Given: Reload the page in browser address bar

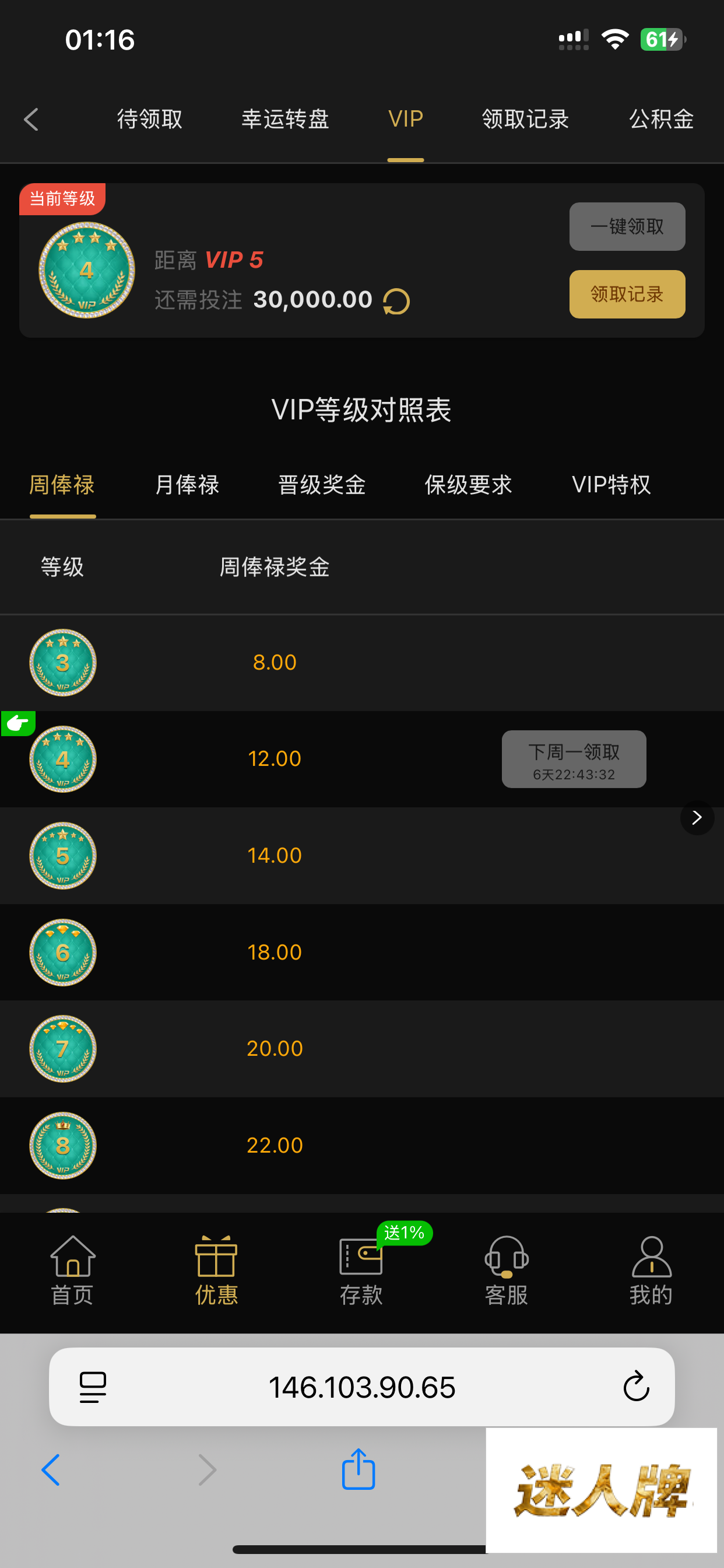Looking at the screenshot, I should click(x=636, y=1387).
